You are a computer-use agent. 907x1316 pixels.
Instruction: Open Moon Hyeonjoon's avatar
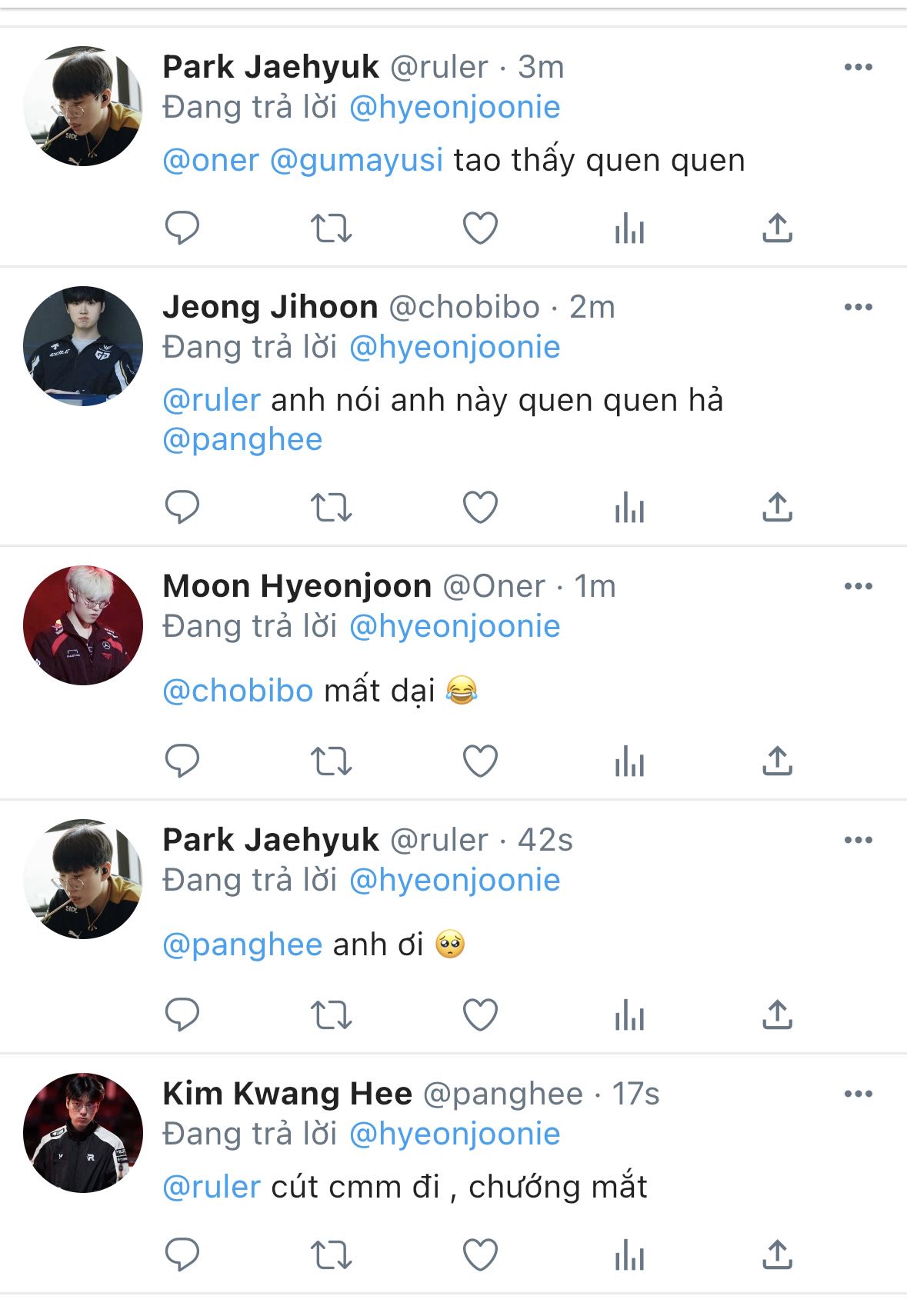[83, 625]
